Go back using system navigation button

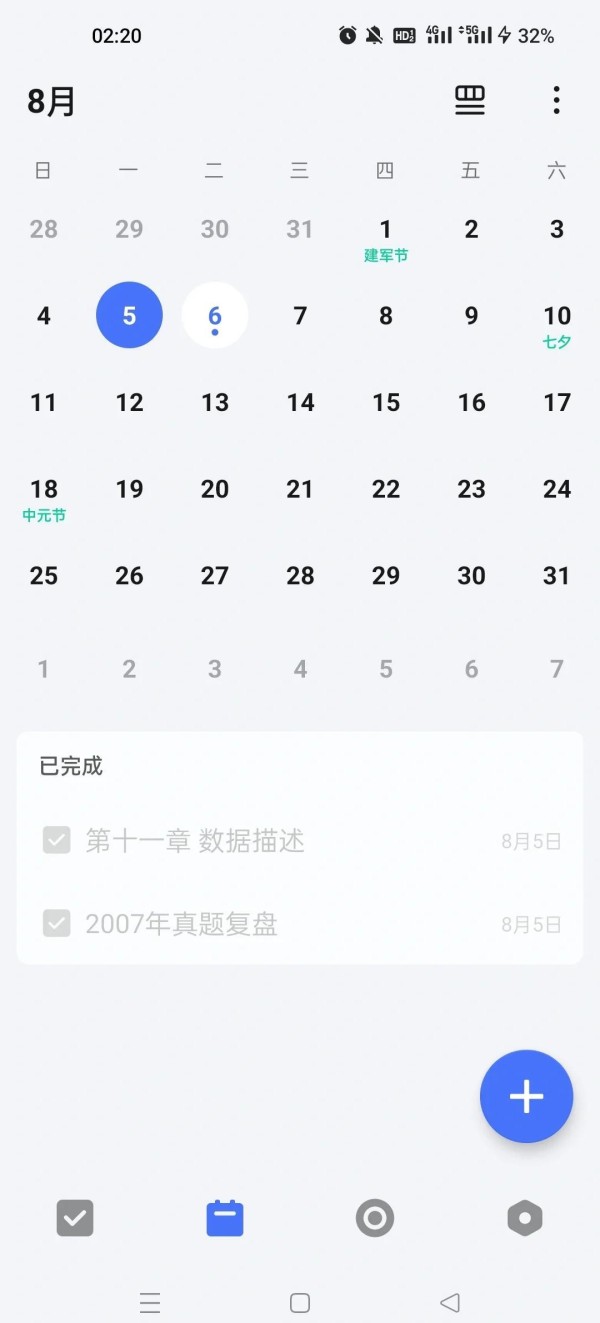pos(450,1302)
